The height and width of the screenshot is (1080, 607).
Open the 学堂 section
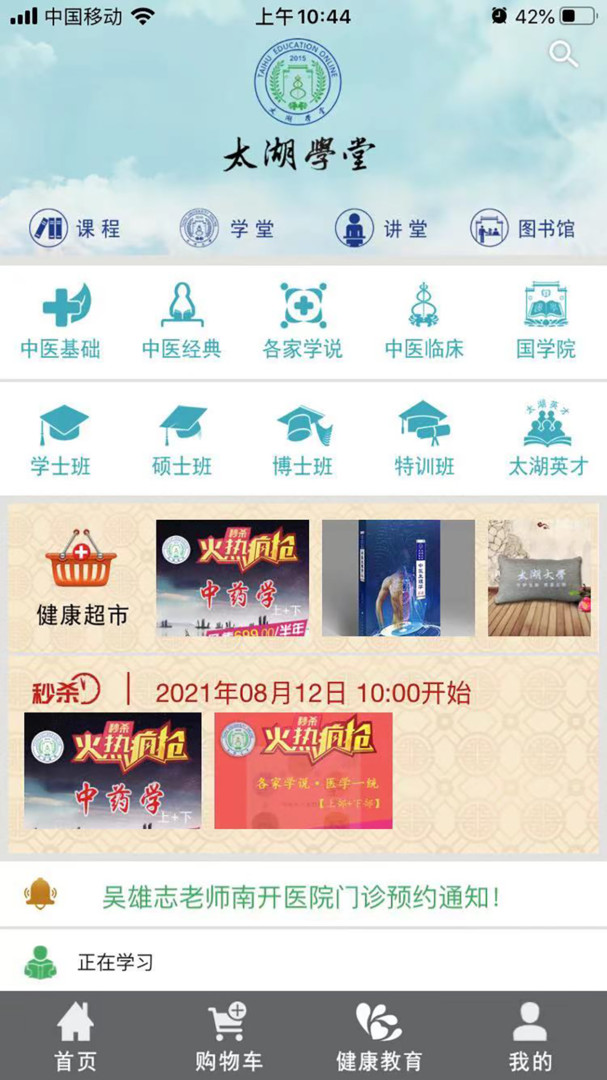(x=227, y=228)
